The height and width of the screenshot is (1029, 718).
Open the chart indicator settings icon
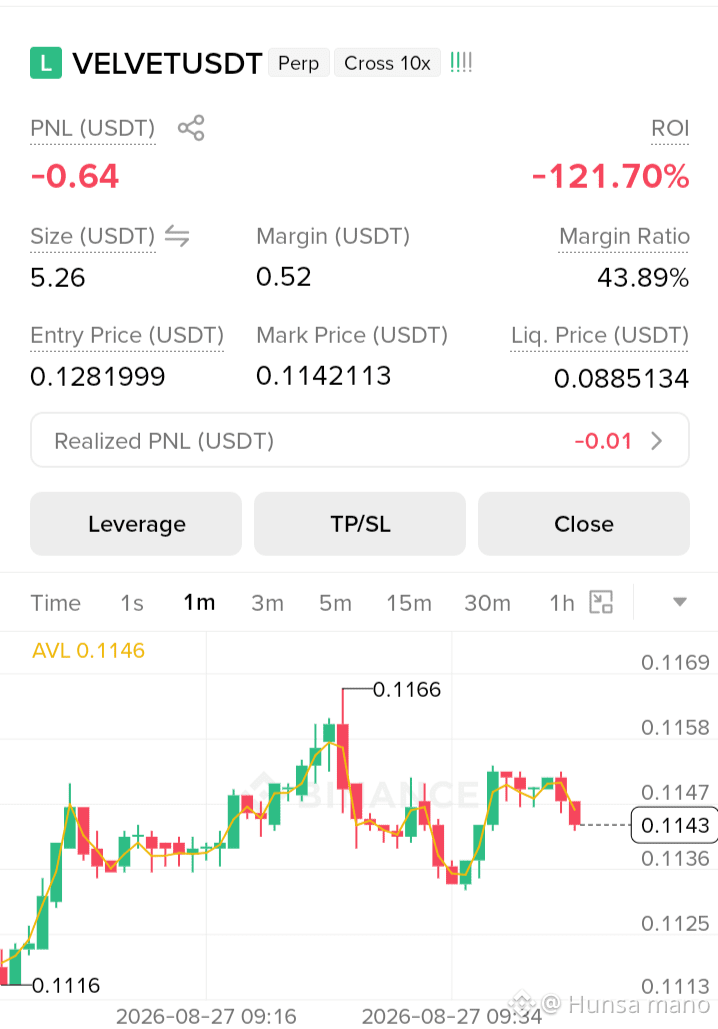coord(601,602)
